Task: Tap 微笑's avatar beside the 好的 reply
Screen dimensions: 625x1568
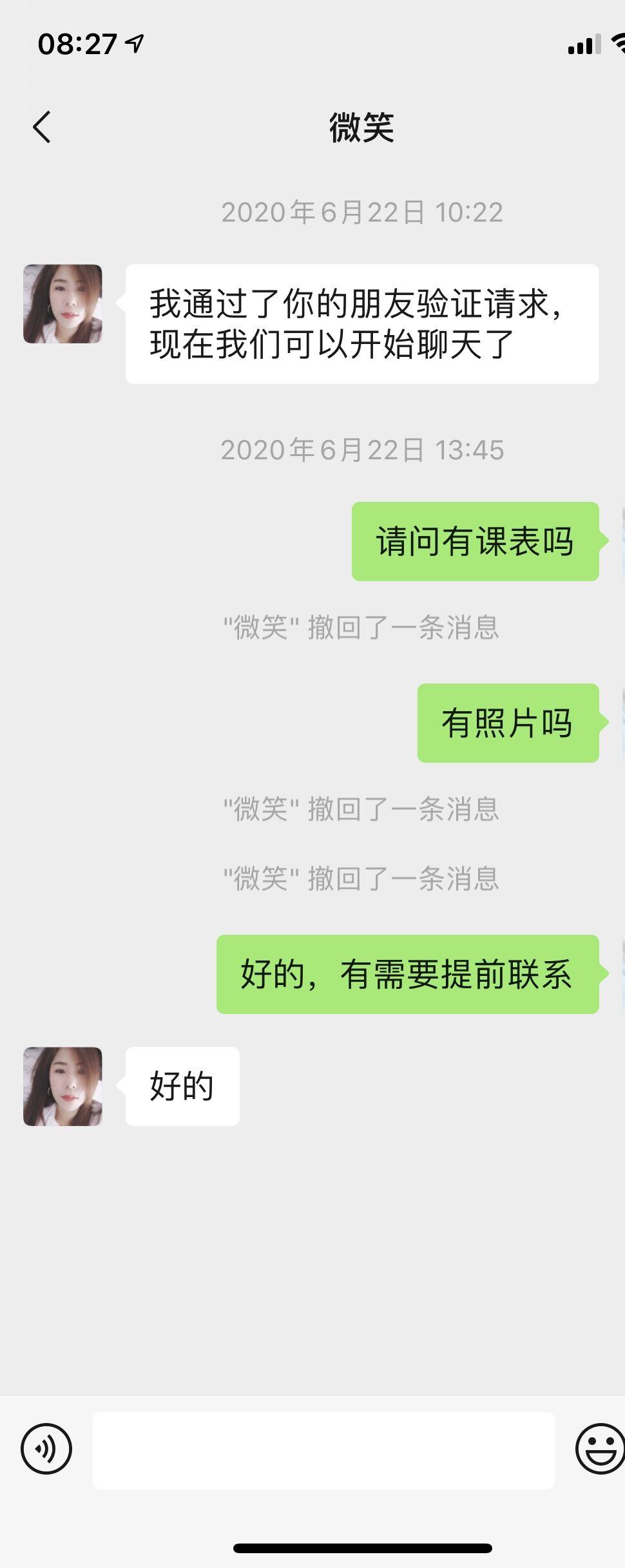Action: (x=63, y=1086)
